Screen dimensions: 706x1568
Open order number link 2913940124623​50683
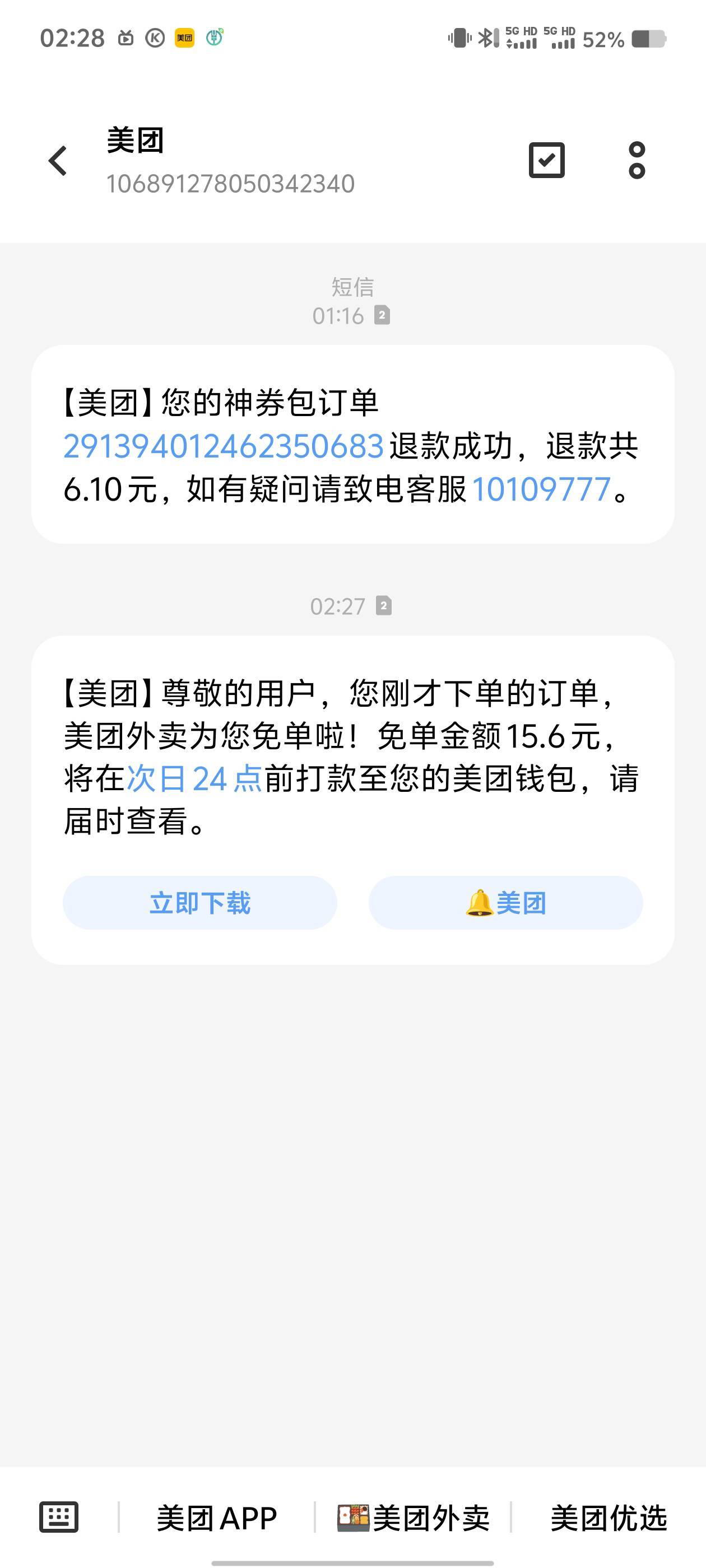pyautogui.click(x=224, y=446)
